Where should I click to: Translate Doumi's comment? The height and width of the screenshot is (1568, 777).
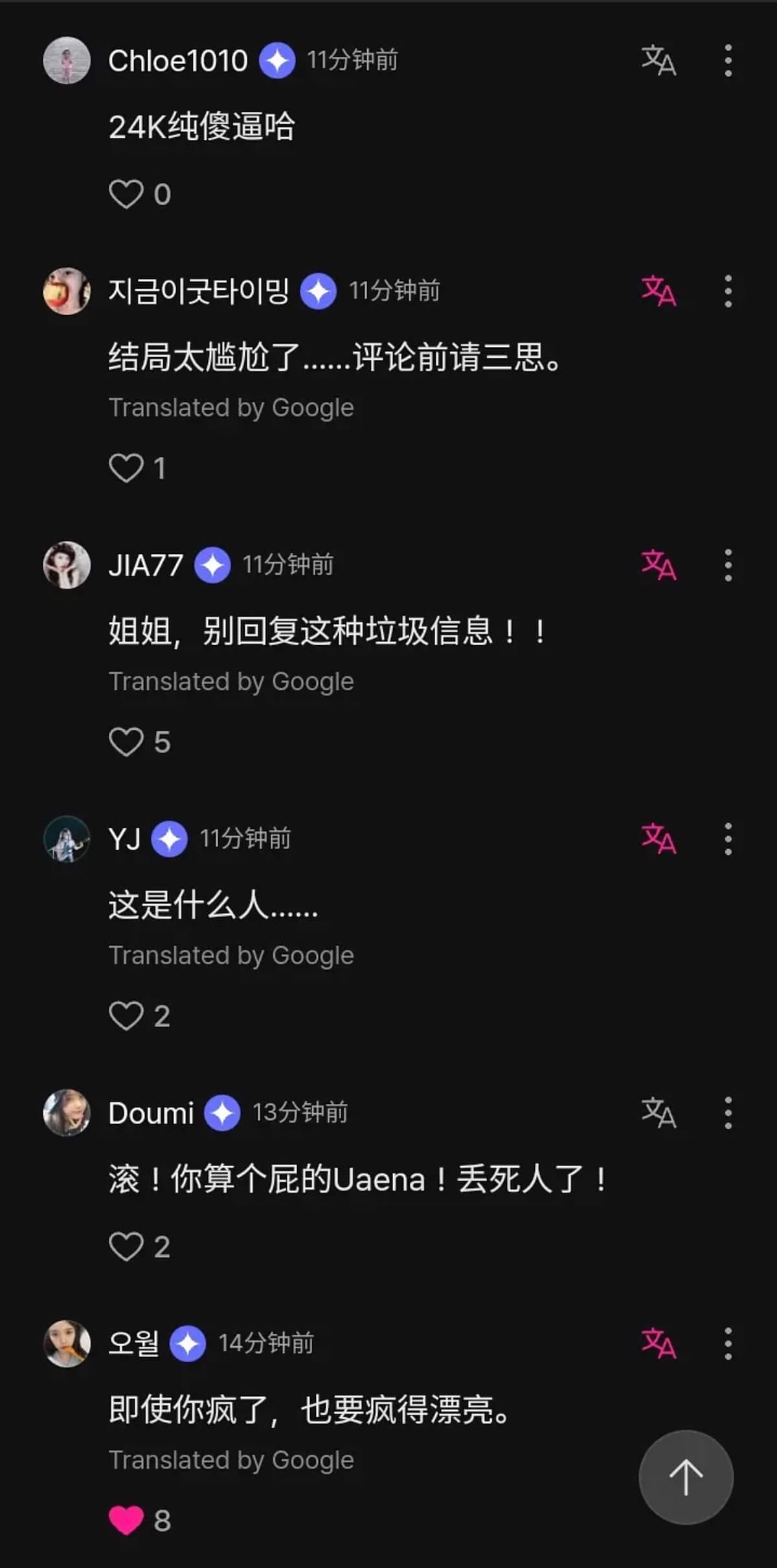pos(659,1113)
